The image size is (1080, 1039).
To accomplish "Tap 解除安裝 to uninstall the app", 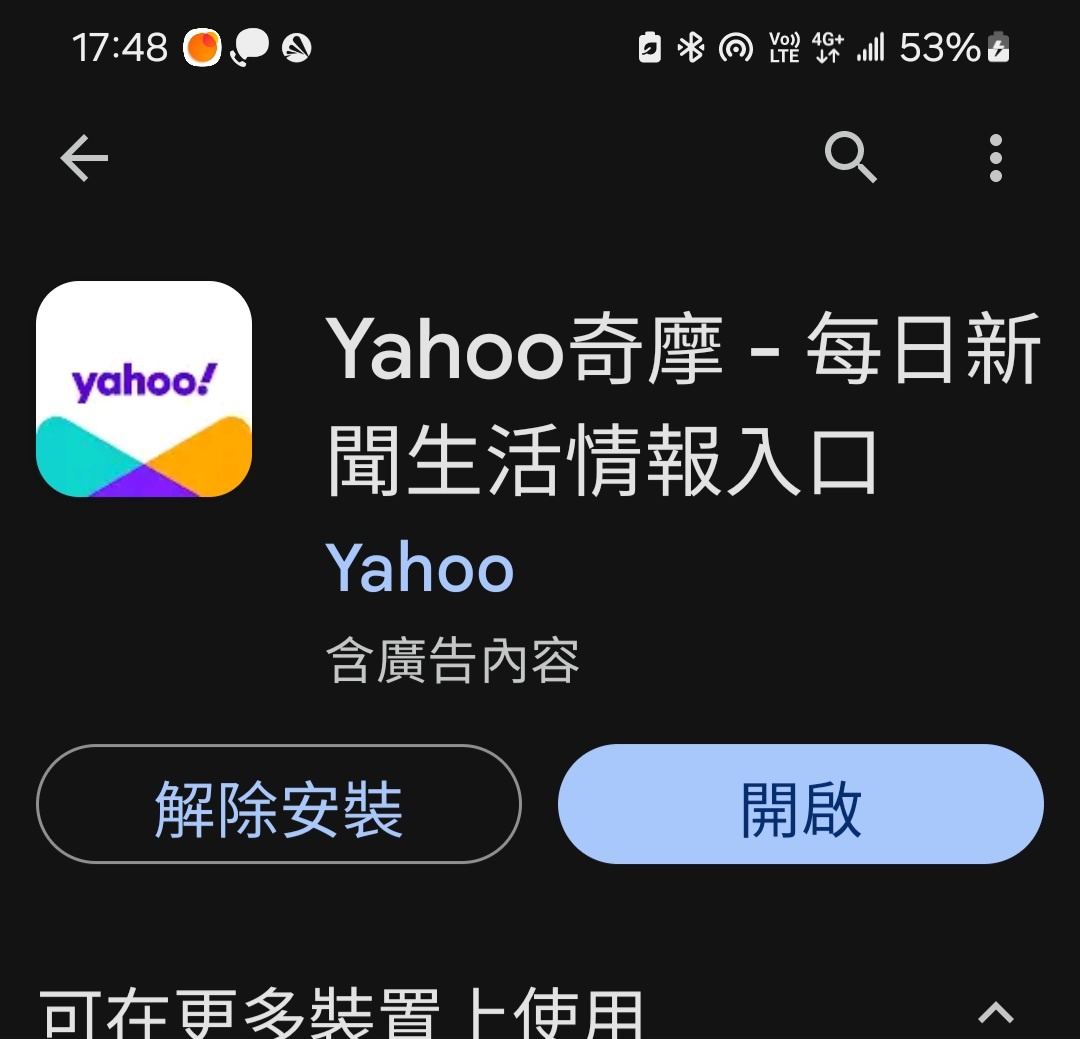I will pos(278,804).
